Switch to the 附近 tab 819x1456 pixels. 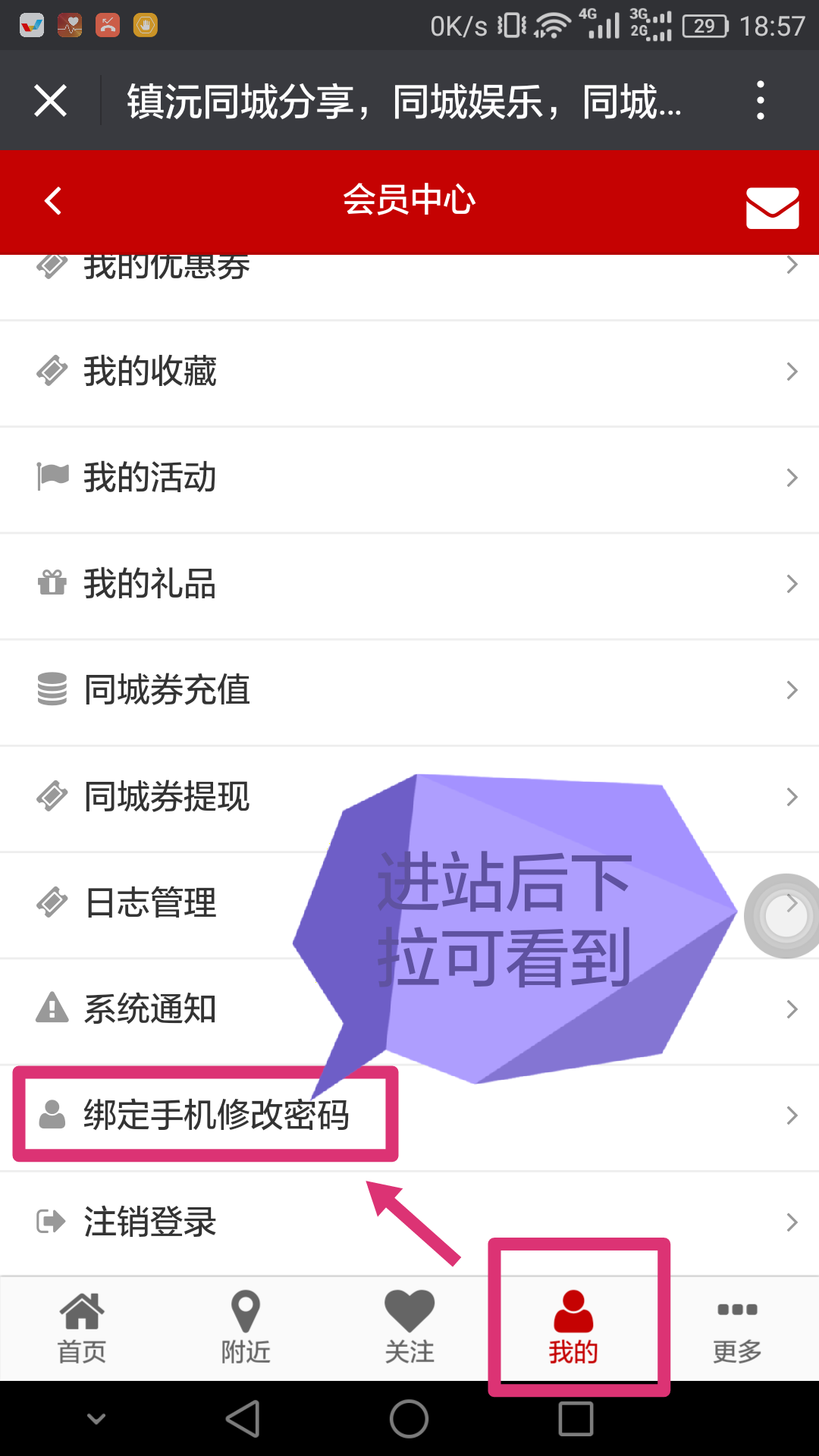point(246,1329)
